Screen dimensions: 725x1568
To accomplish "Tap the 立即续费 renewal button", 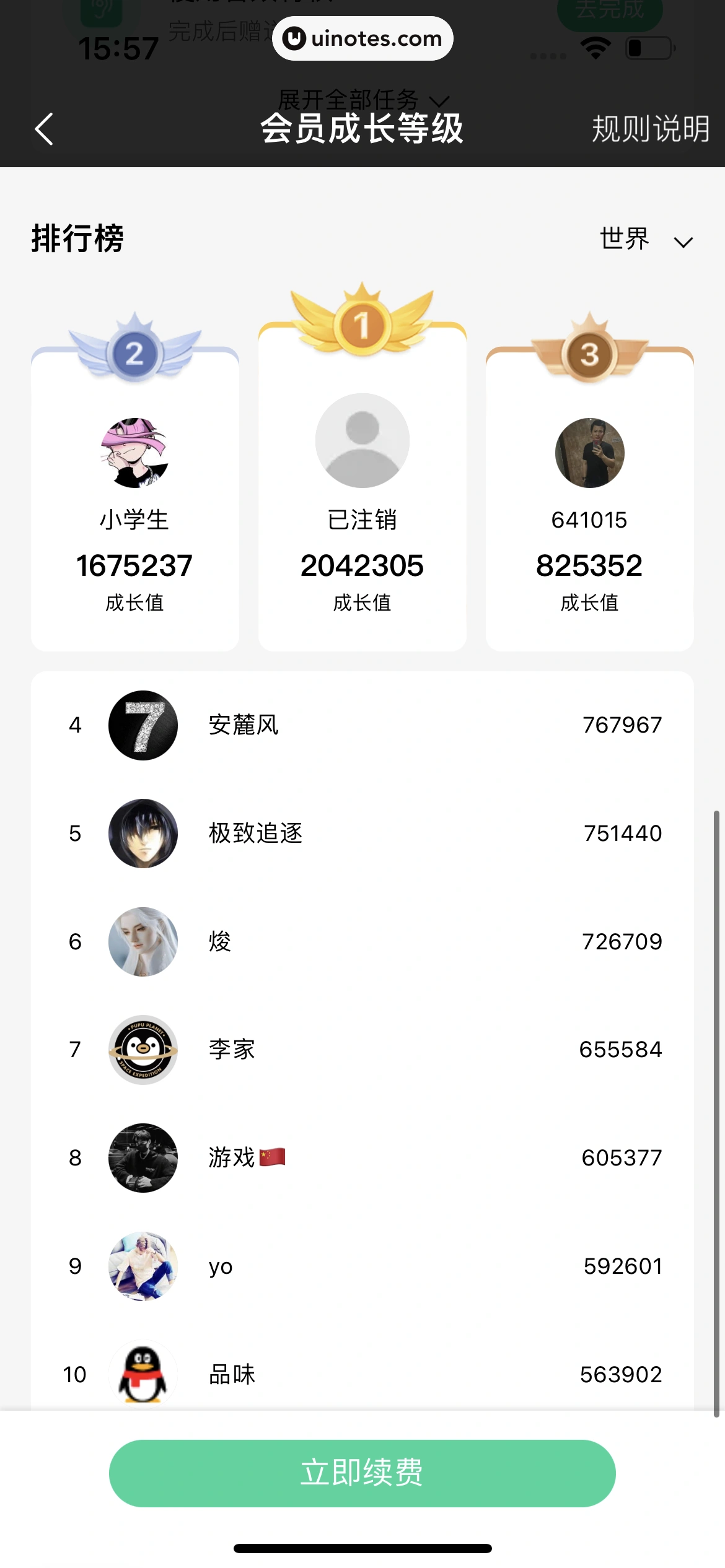I will 362,1473.
